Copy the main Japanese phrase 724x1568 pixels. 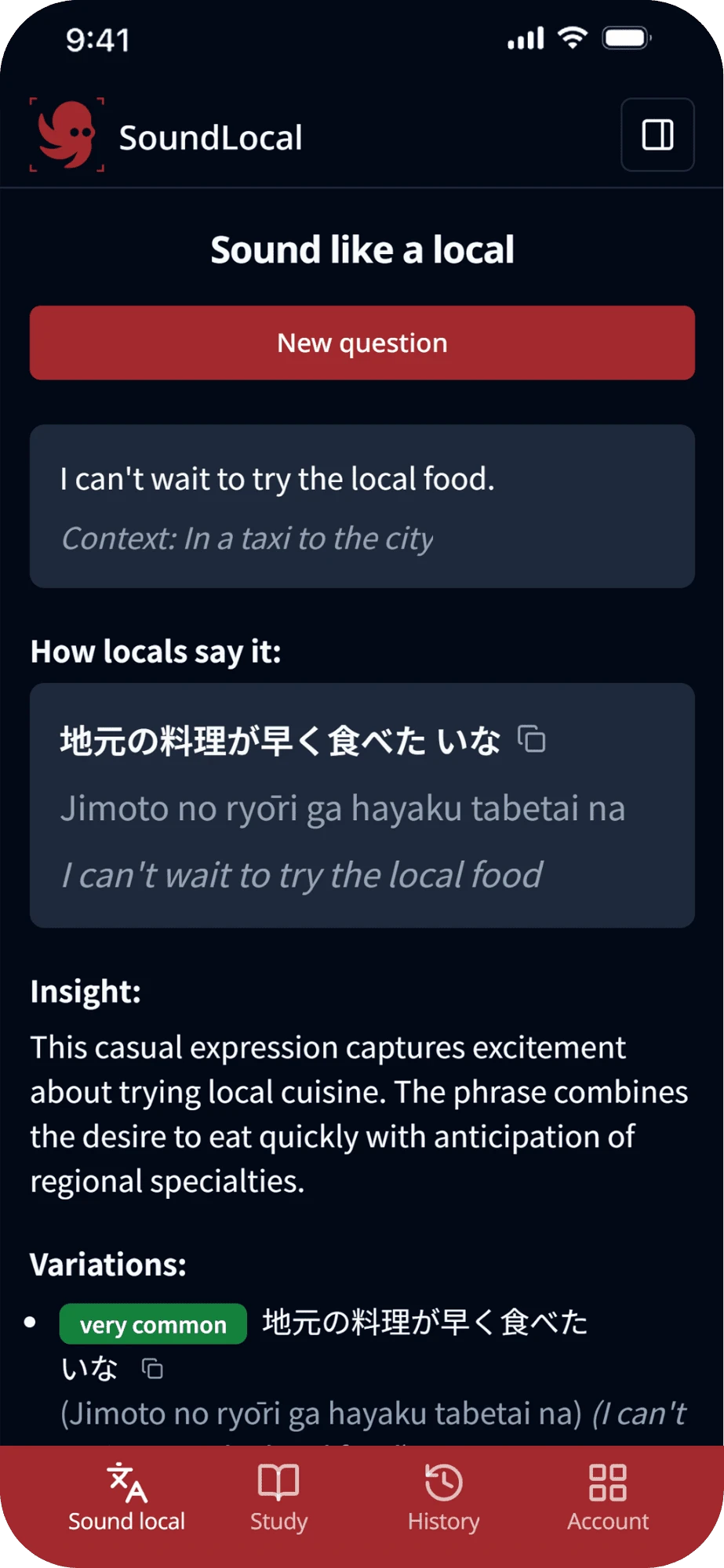click(x=532, y=739)
